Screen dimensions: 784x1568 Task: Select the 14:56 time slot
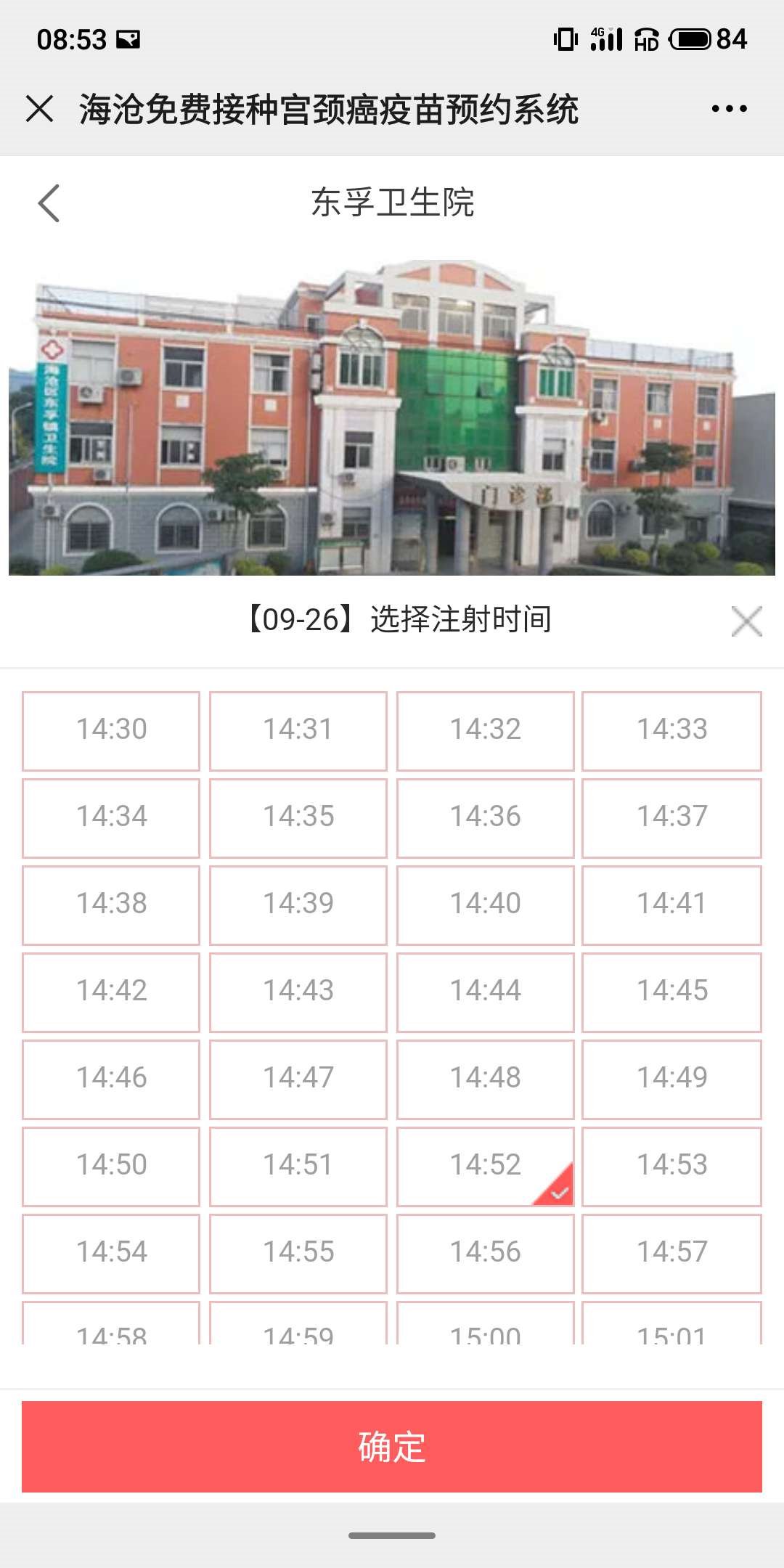tap(485, 1253)
